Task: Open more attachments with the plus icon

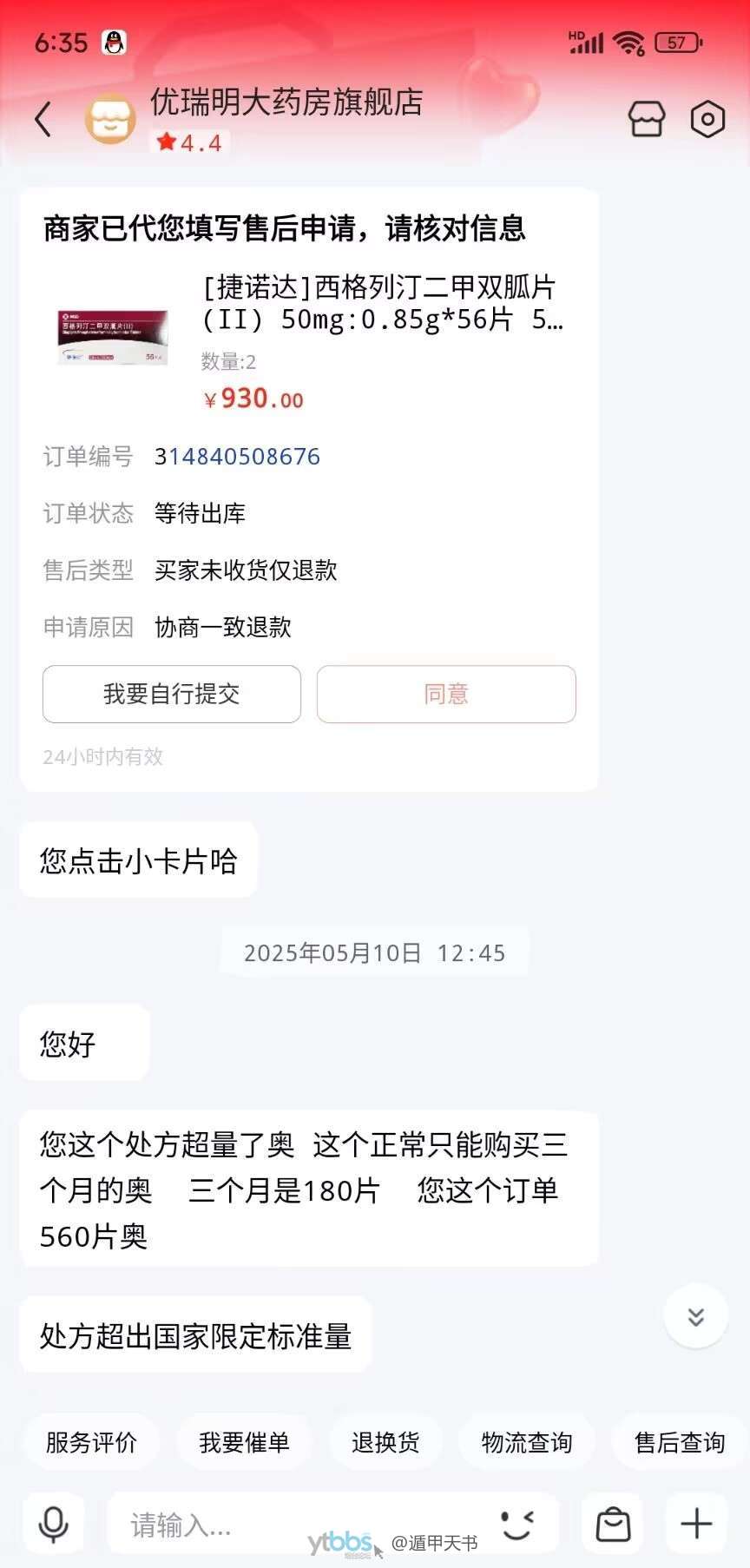Action: tap(696, 1524)
